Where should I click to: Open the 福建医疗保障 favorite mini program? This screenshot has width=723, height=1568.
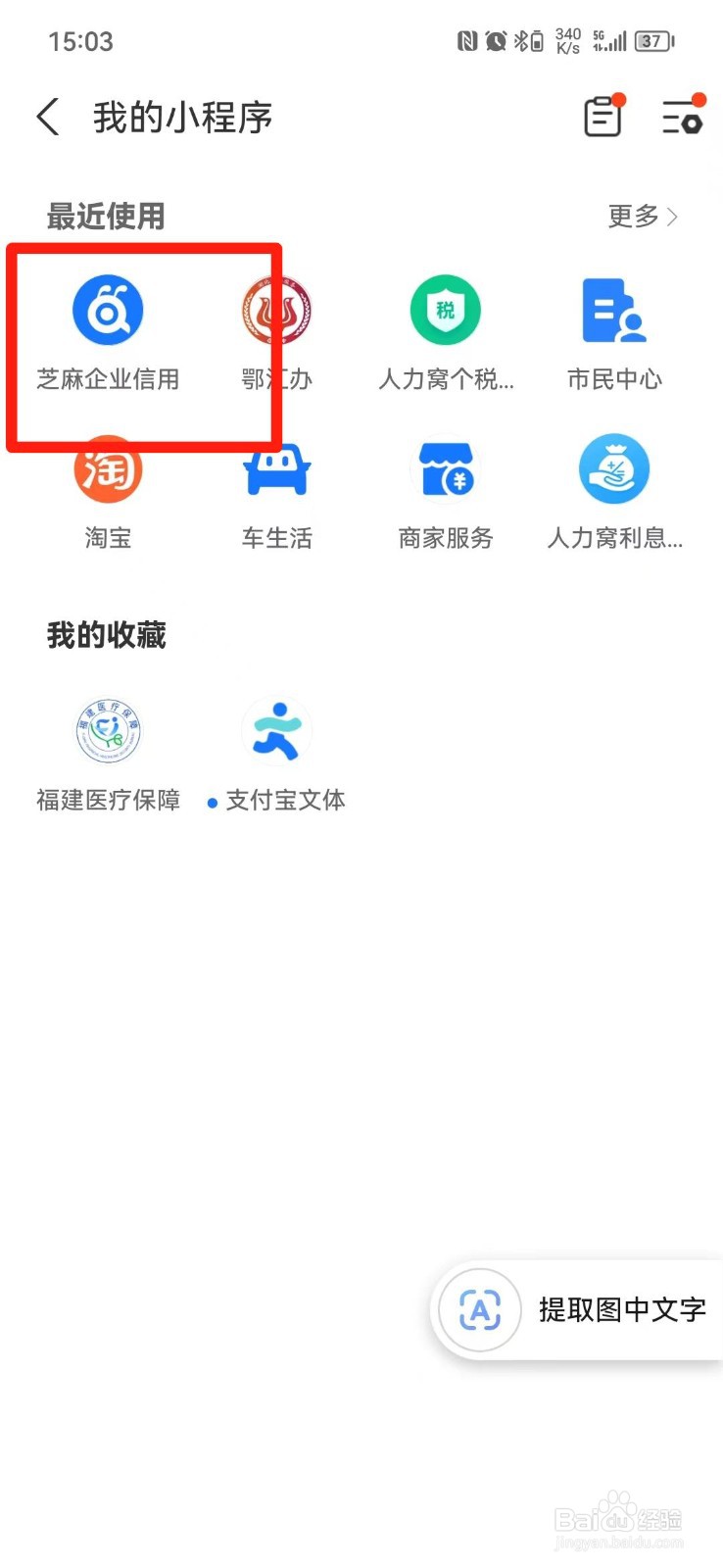pyautogui.click(x=108, y=745)
